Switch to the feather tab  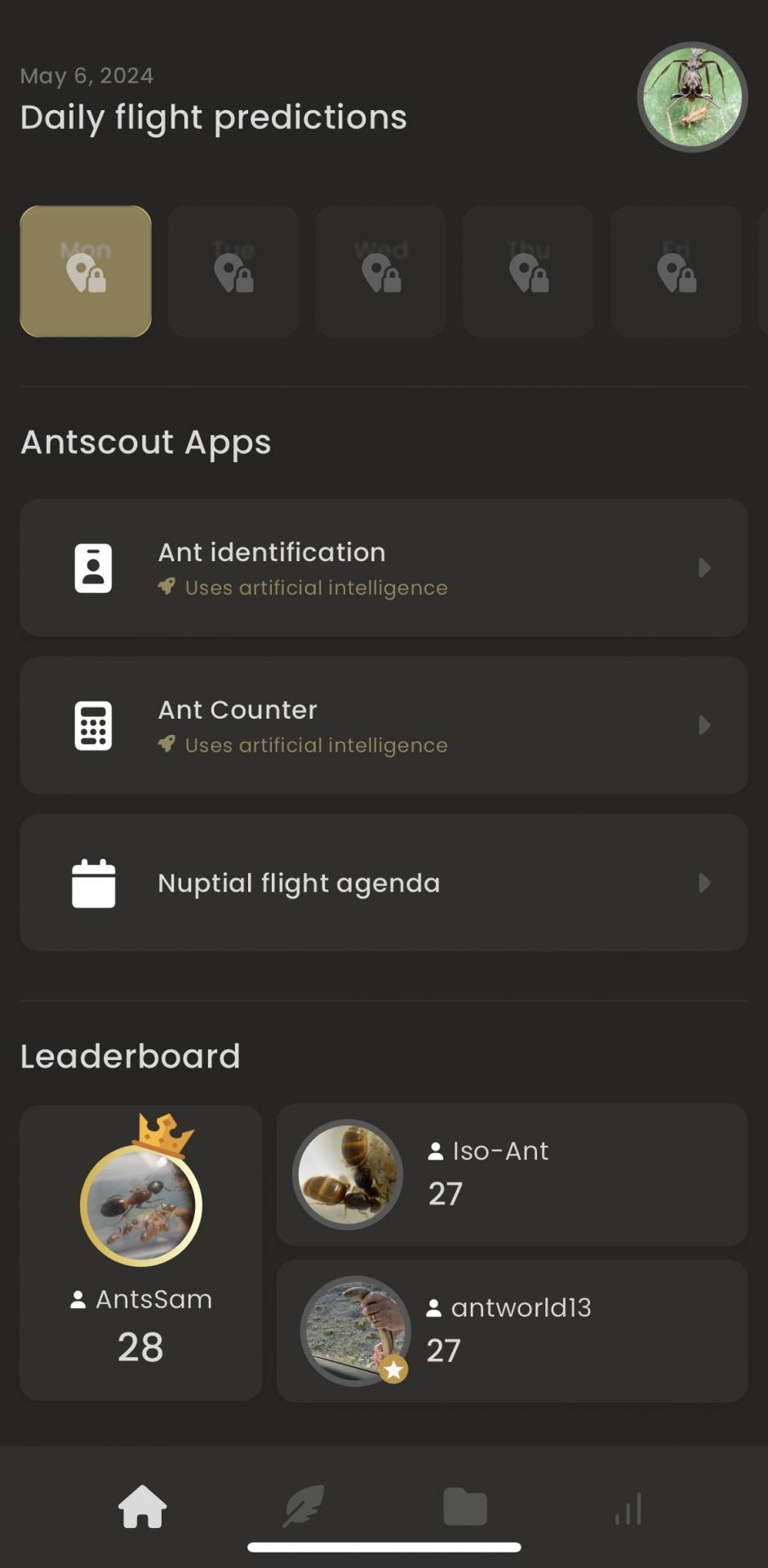303,1506
